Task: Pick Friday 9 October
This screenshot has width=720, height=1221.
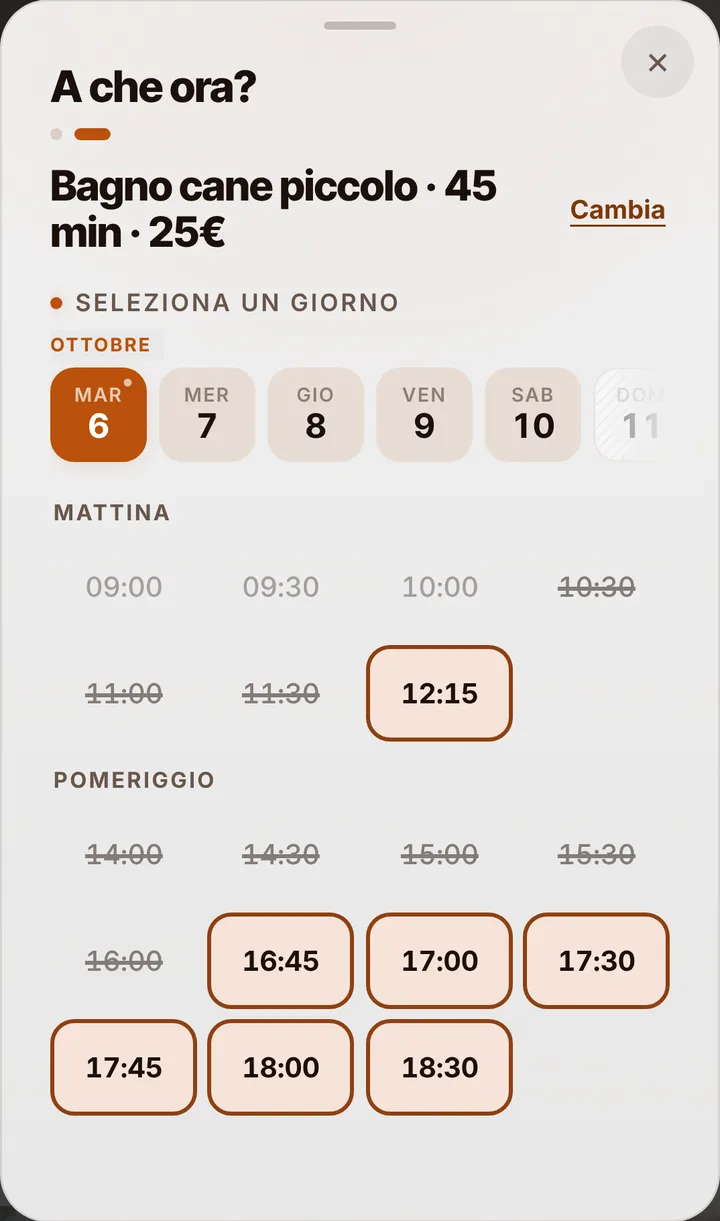Action: [424, 414]
